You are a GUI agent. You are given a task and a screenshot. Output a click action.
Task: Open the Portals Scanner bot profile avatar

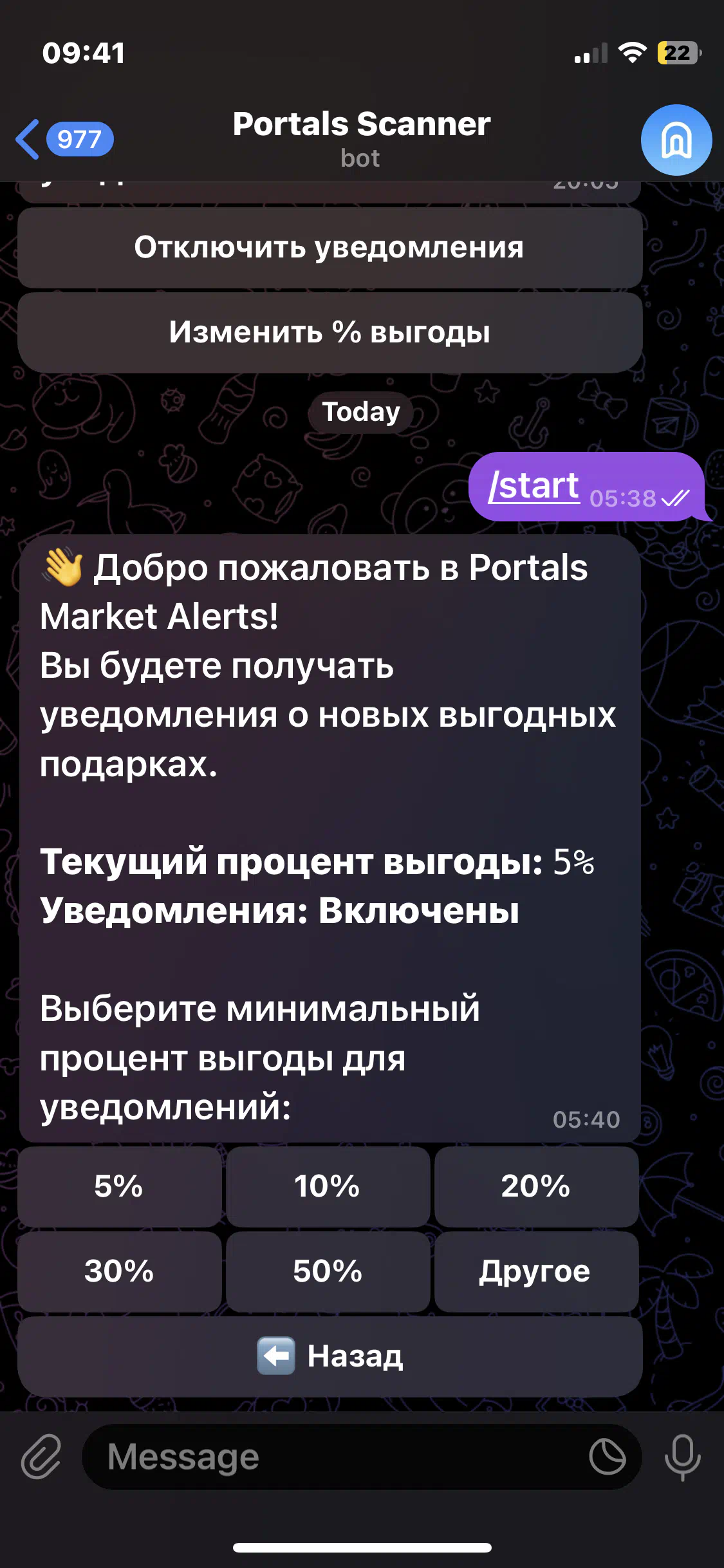point(676,140)
